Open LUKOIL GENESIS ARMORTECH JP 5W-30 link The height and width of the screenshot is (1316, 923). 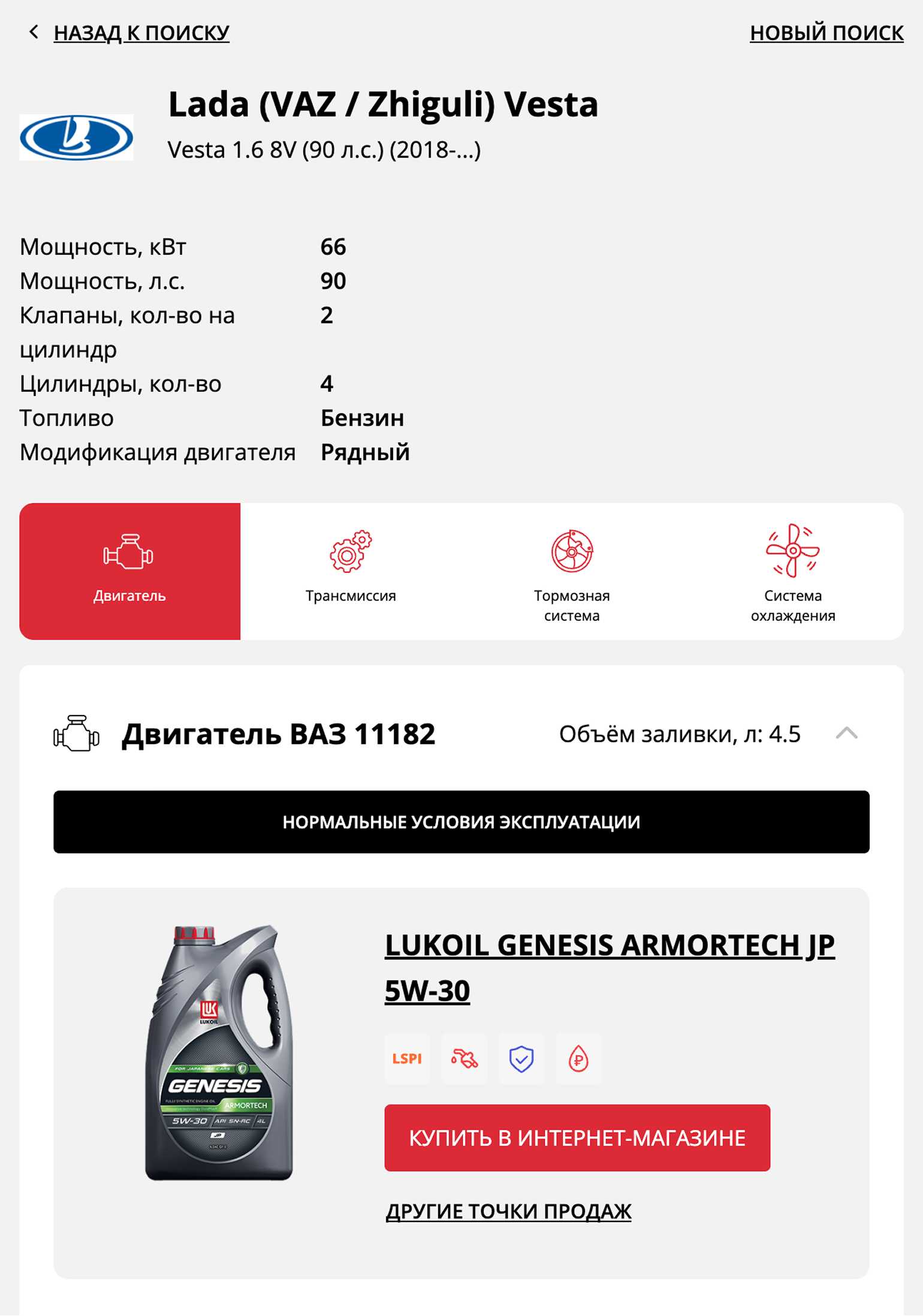click(x=608, y=967)
